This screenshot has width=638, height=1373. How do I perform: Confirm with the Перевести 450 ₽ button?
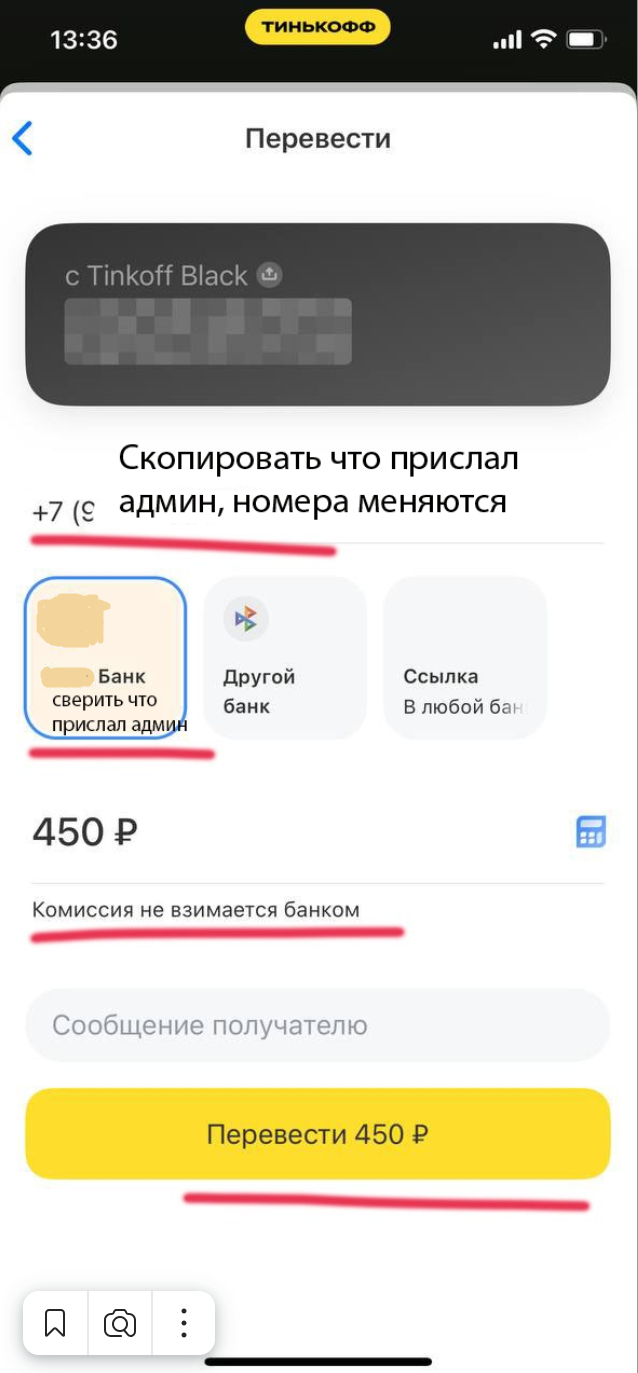318,1134
